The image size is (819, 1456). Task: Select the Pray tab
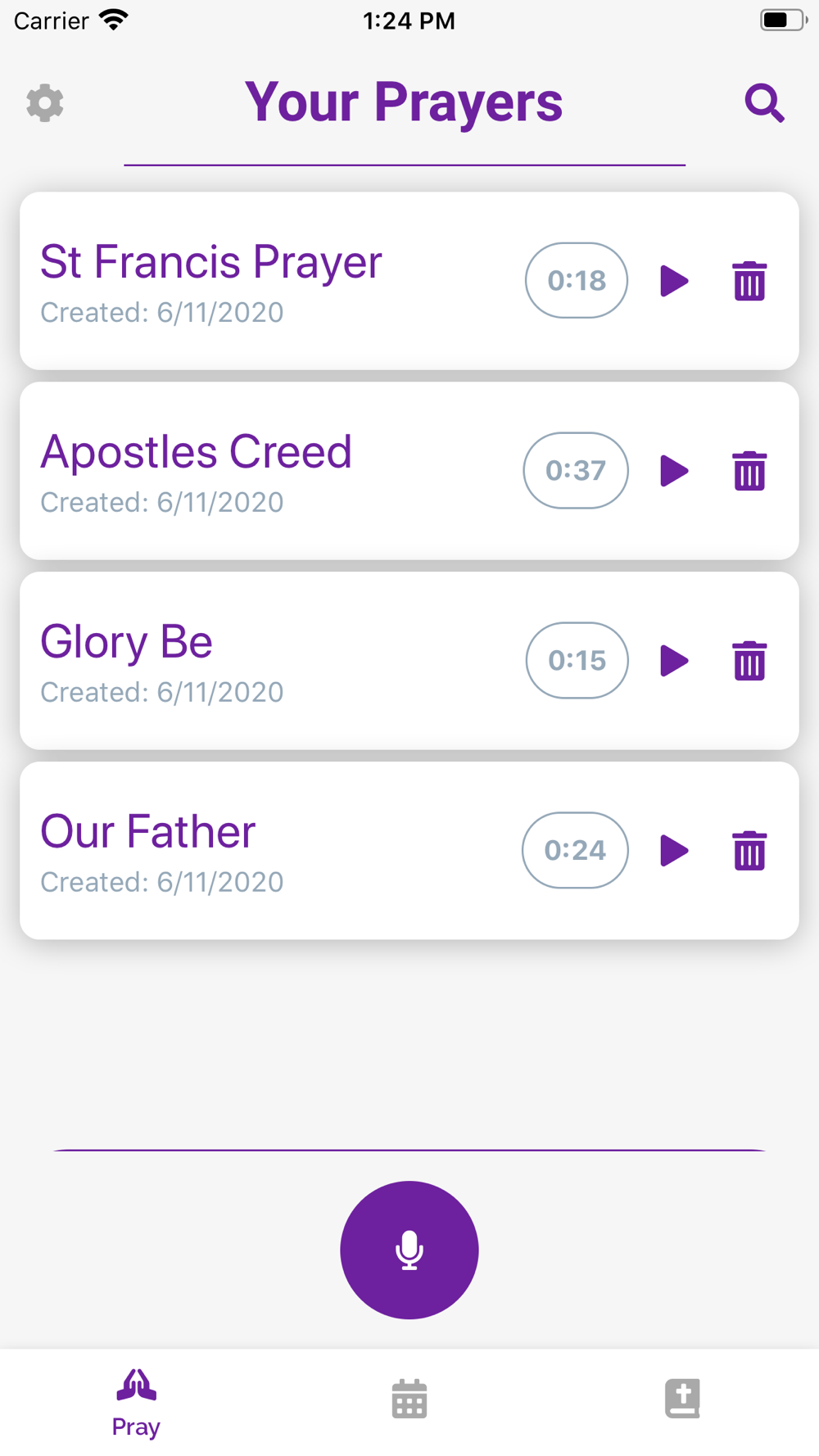[x=136, y=1403]
